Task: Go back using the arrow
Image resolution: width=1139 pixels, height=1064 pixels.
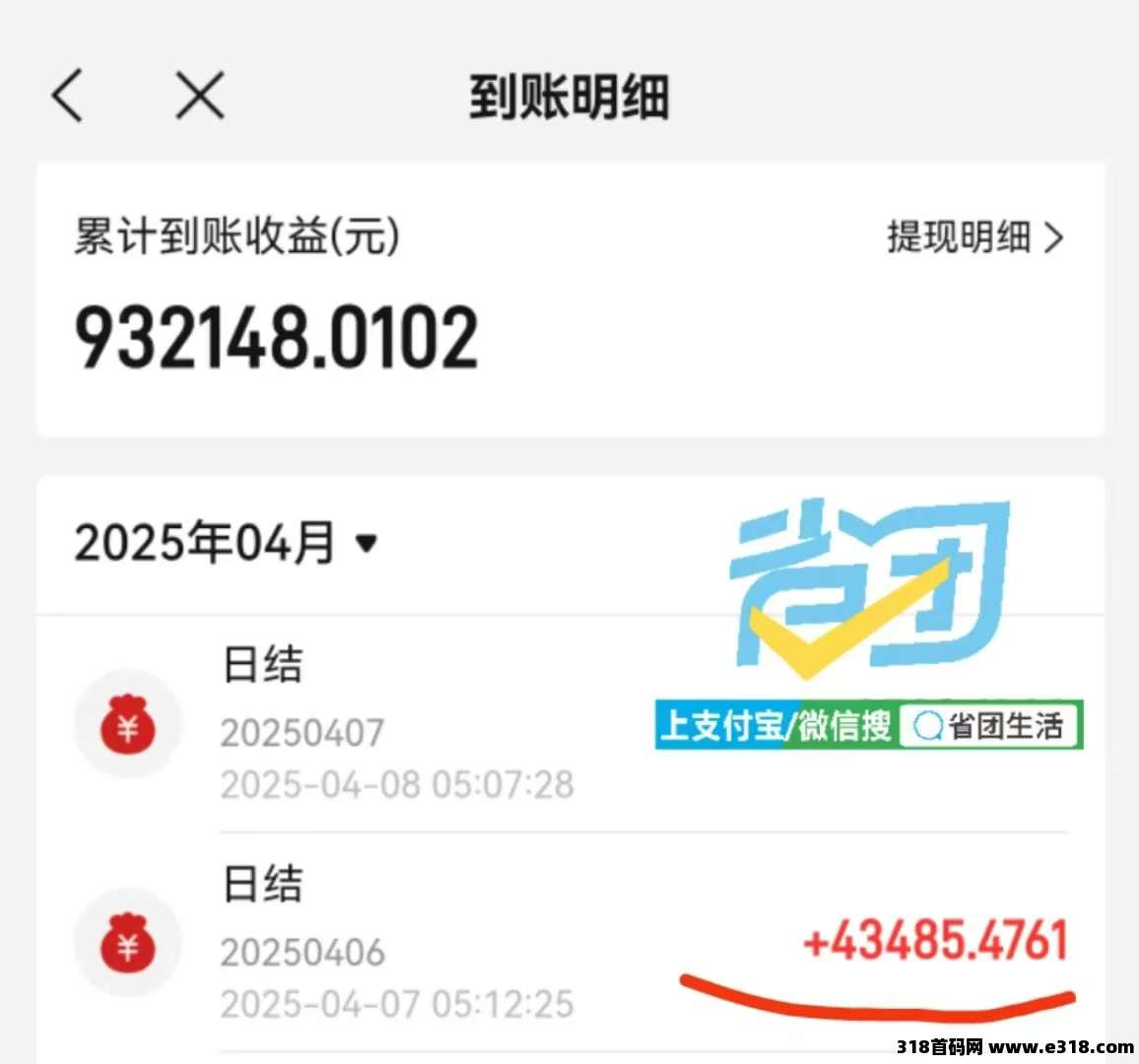Action: click(x=67, y=97)
